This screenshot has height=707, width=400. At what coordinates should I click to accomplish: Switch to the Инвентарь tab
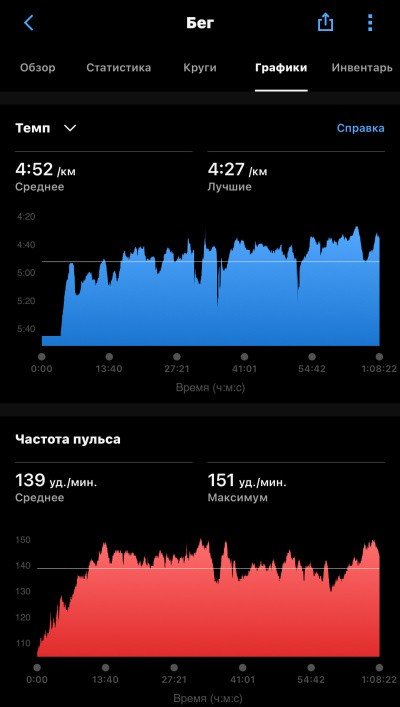coord(362,68)
